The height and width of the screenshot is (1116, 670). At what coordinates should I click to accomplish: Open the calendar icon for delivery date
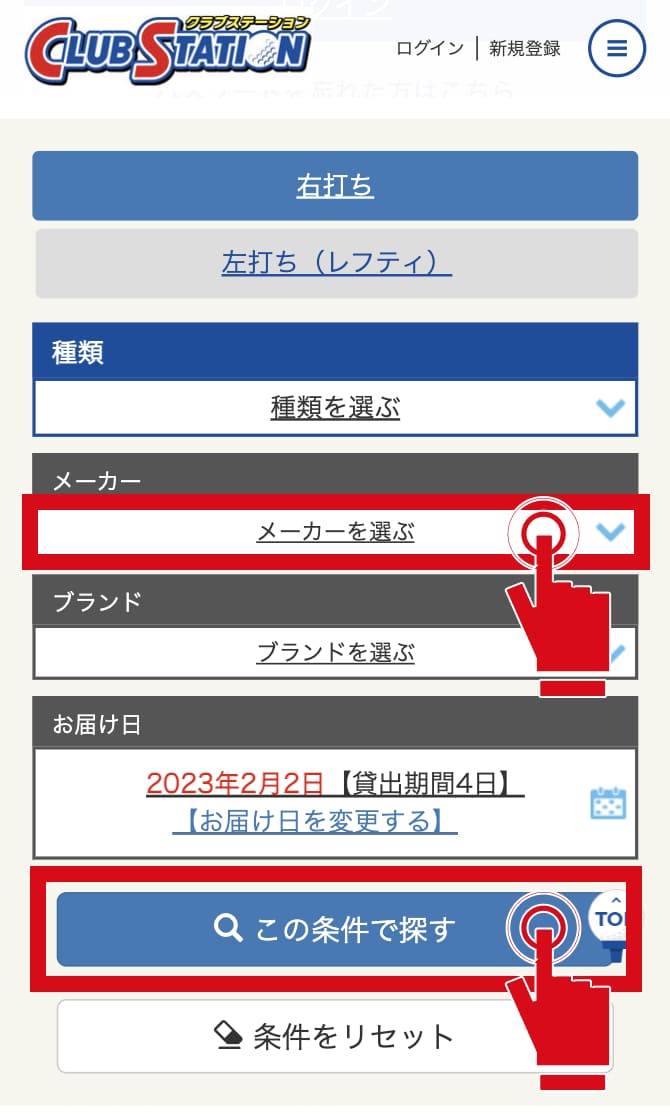click(x=608, y=803)
